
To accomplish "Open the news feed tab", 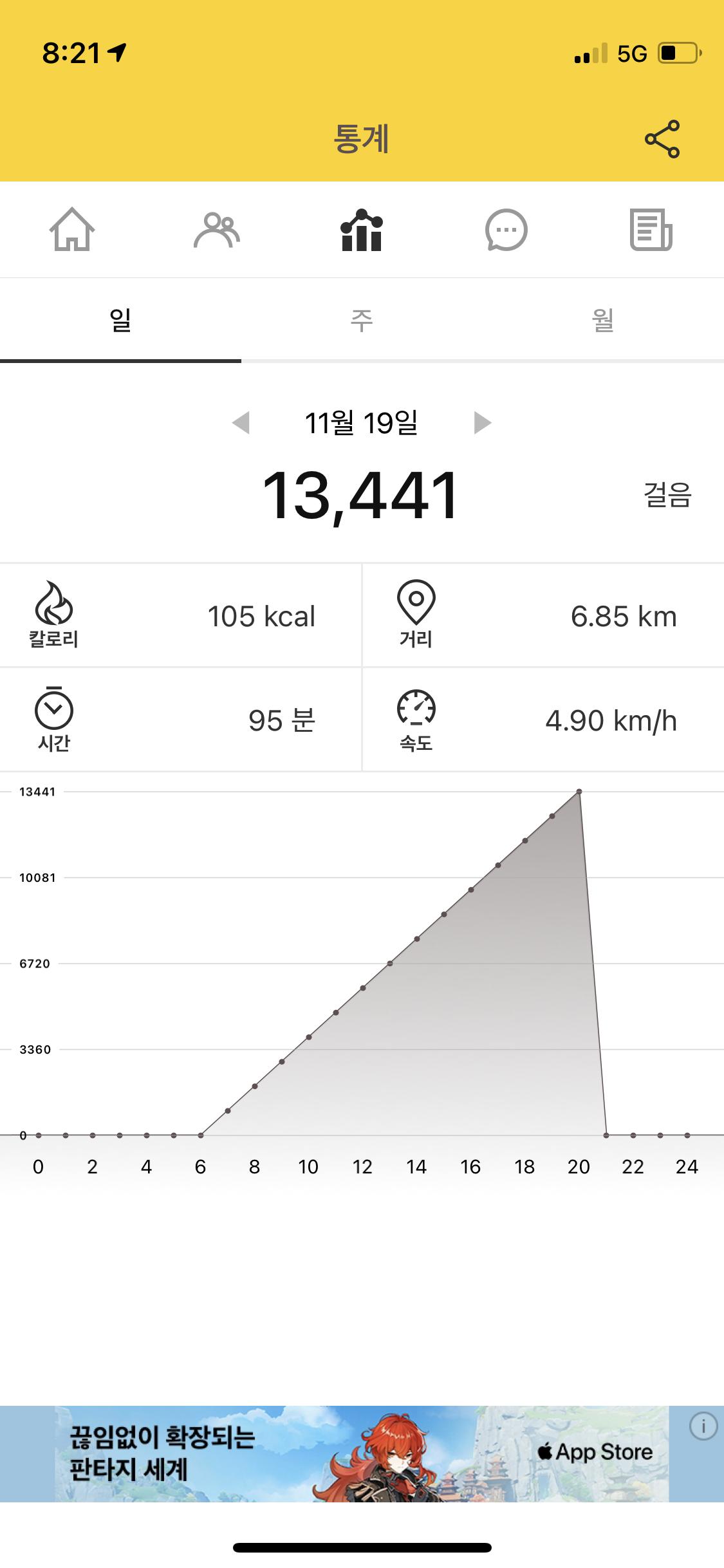I will [x=651, y=230].
